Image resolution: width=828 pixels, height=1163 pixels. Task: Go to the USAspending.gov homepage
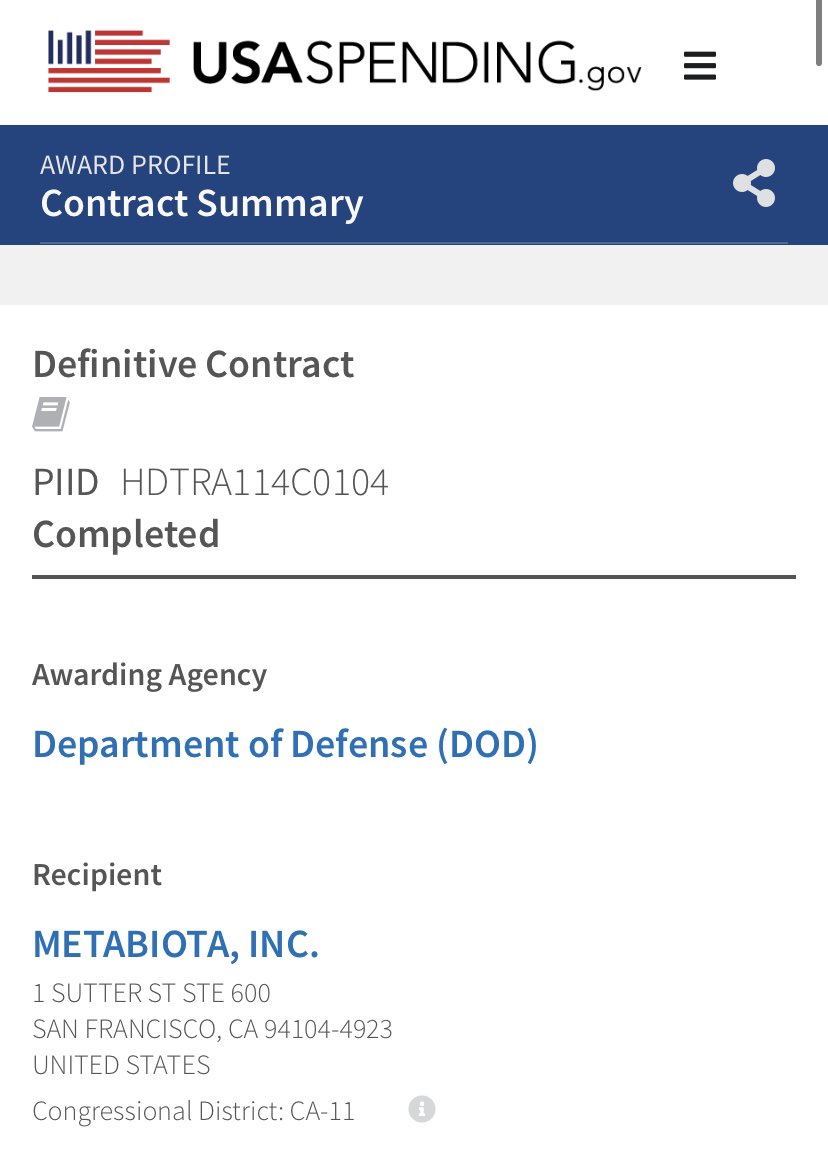(x=344, y=62)
